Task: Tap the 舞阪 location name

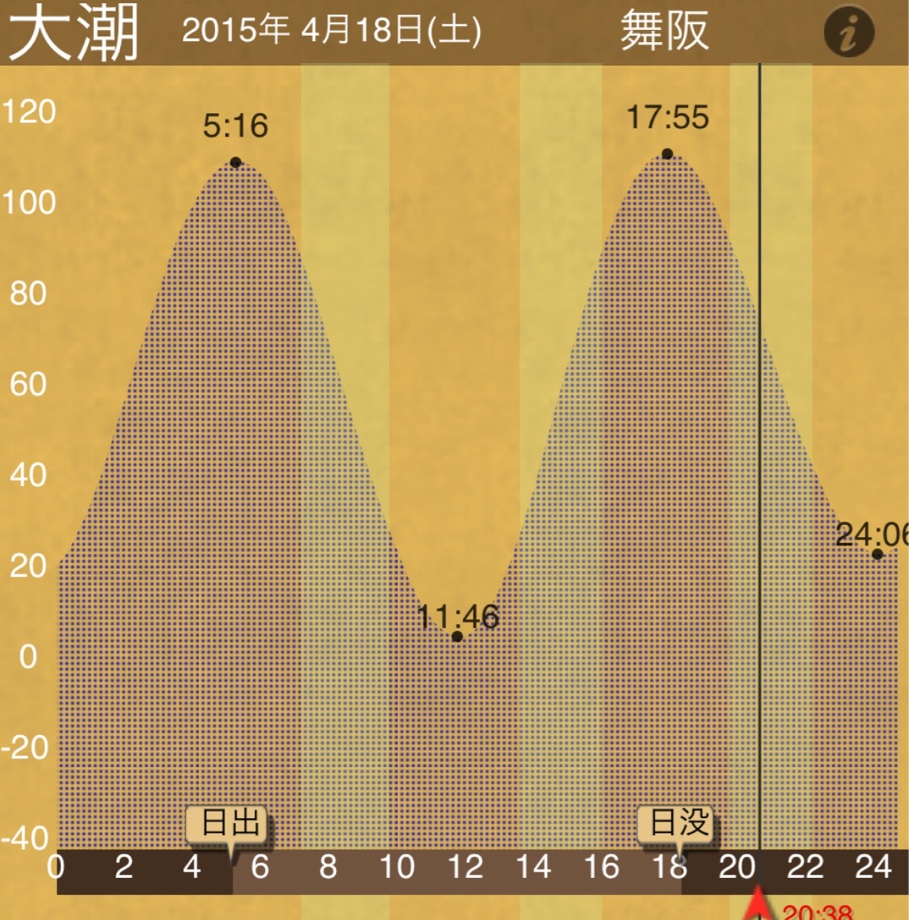Action: coord(664,31)
